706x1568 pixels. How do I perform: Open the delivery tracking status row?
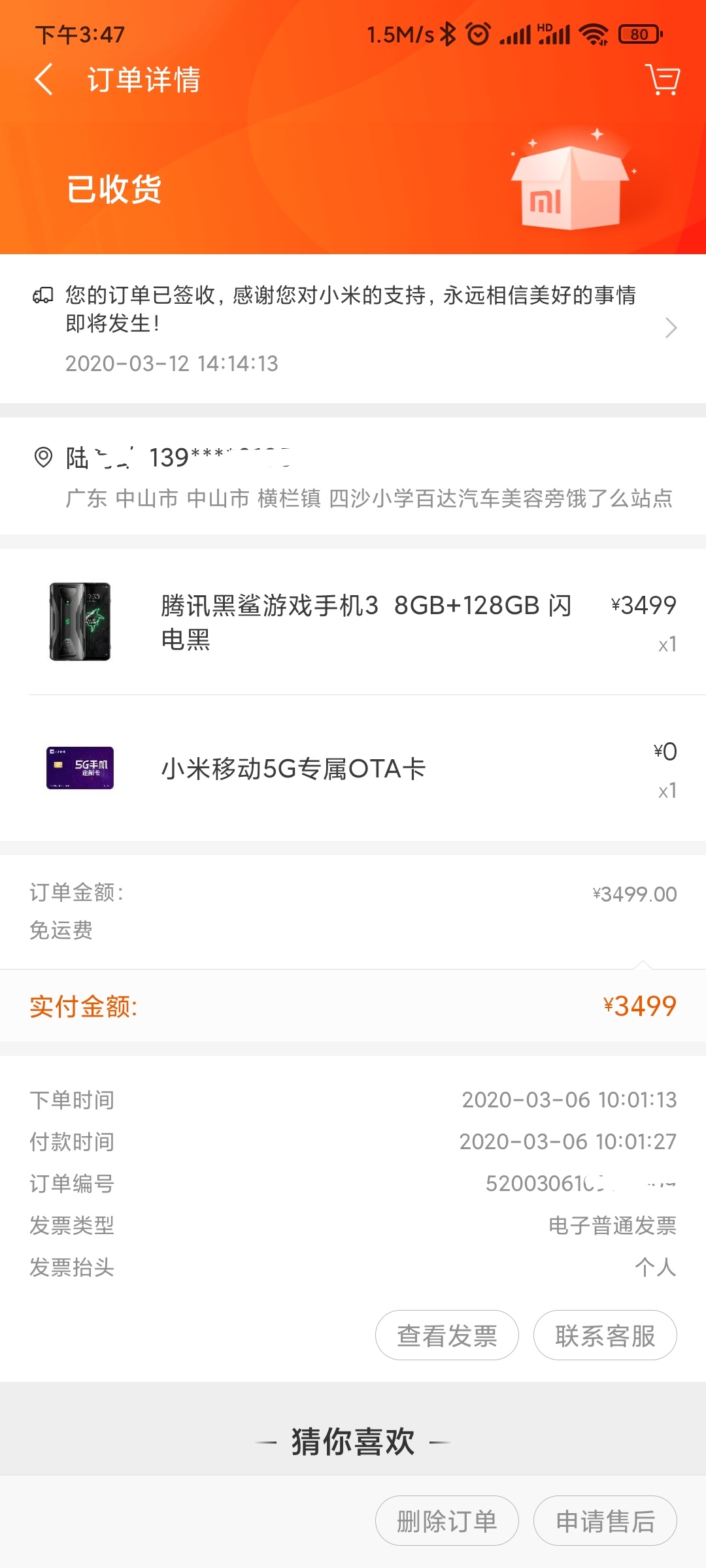point(353,328)
